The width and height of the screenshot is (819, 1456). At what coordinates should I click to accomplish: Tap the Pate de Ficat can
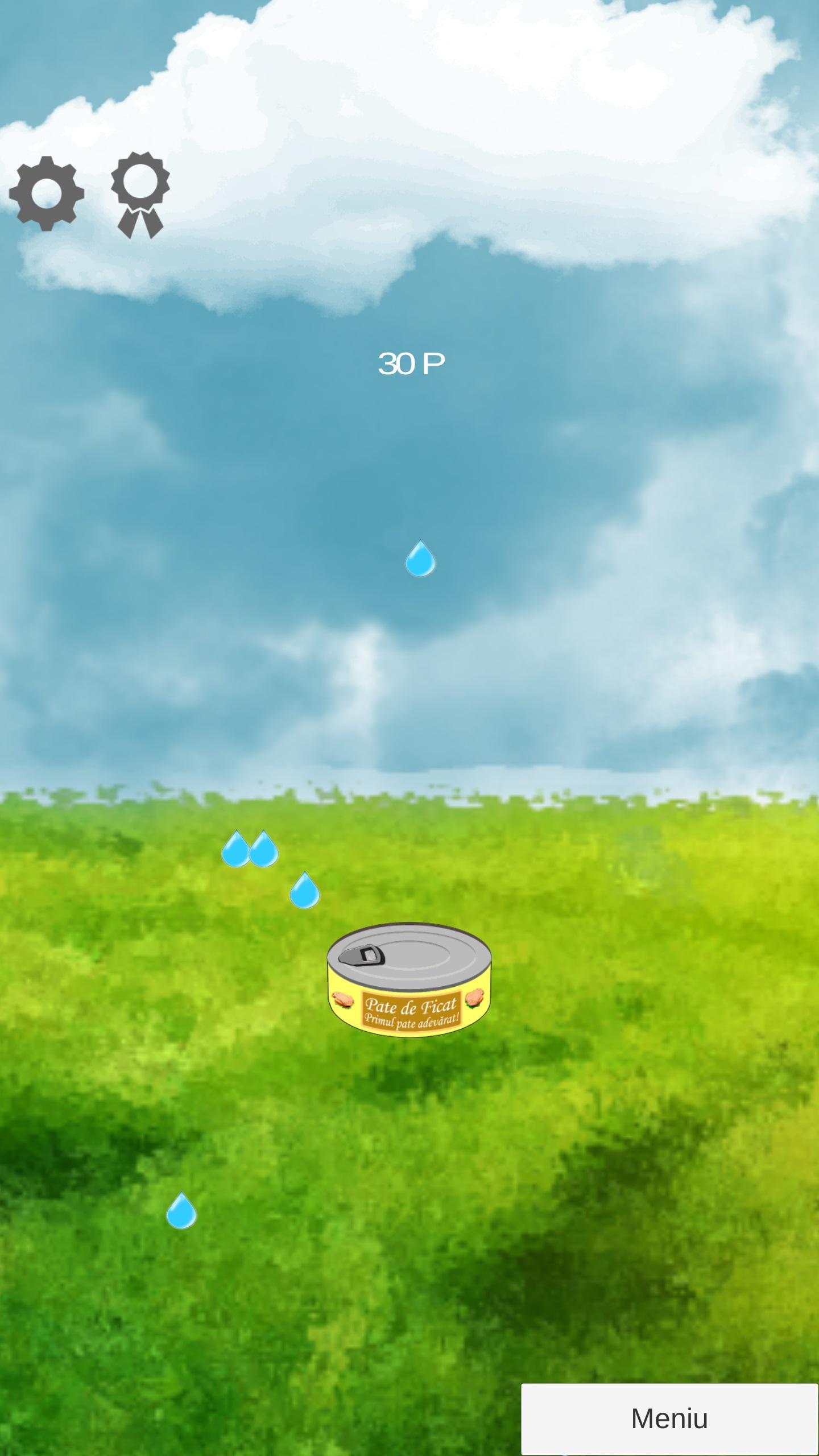pos(409,979)
